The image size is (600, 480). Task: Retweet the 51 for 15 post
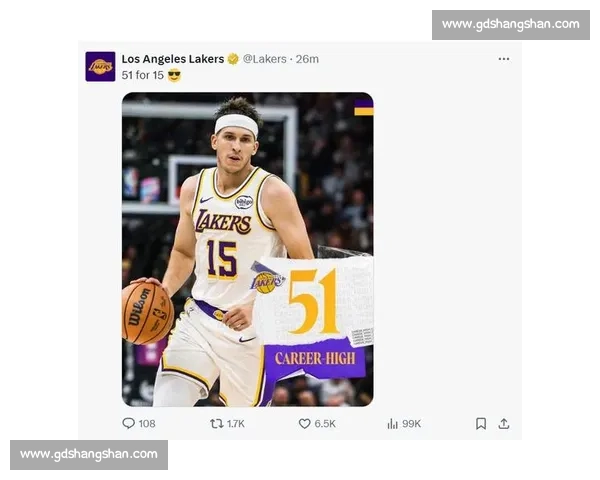[216, 424]
